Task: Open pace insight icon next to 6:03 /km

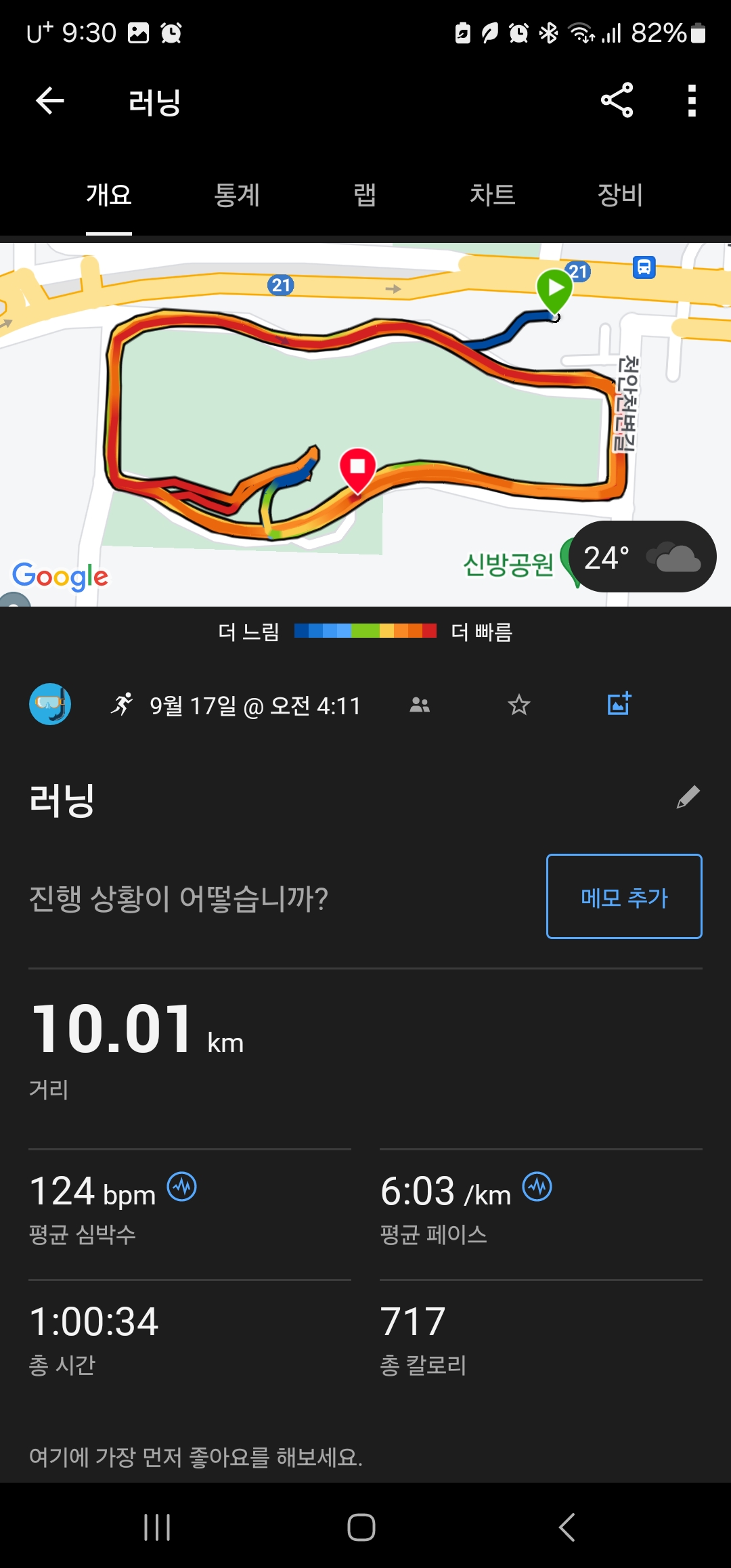Action: (537, 1187)
